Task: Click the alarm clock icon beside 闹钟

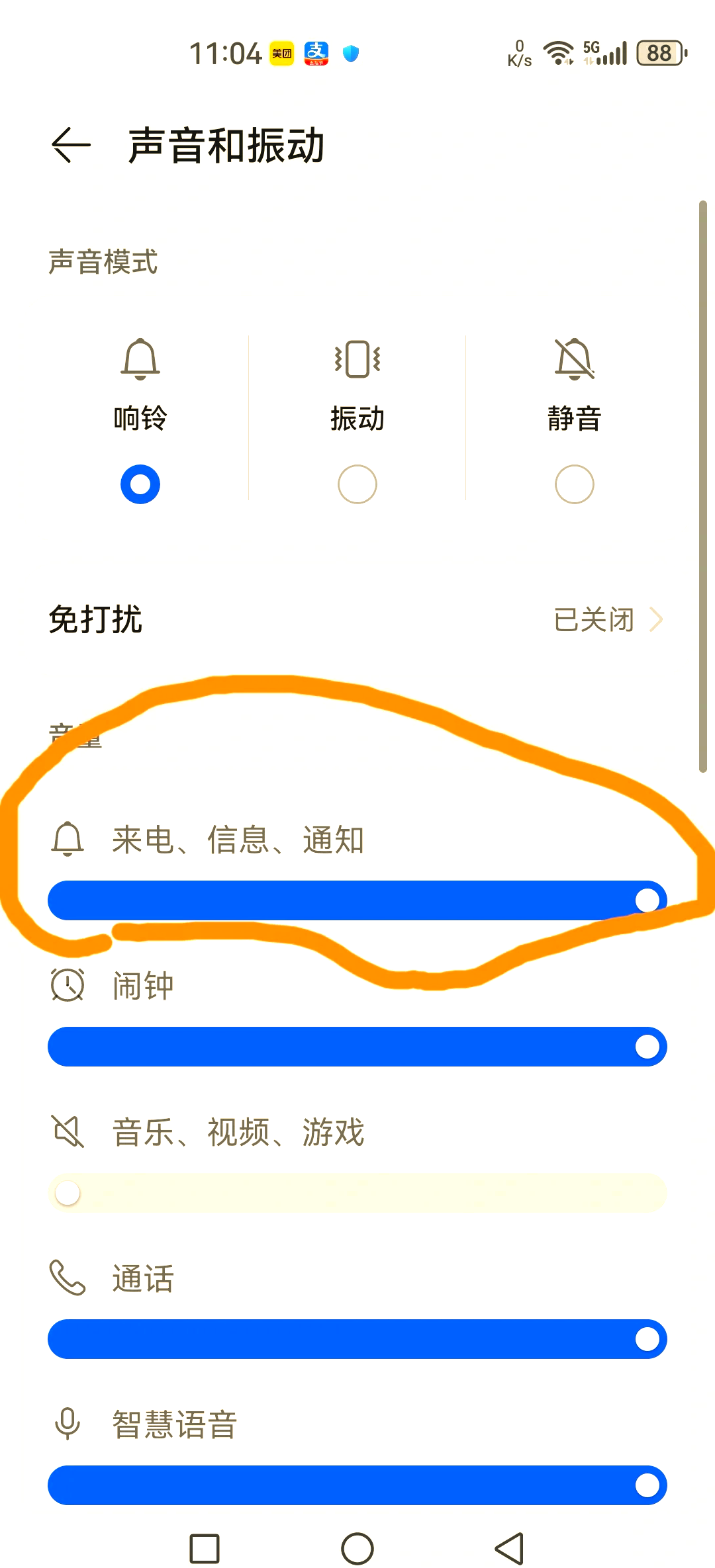Action: click(67, 984)
